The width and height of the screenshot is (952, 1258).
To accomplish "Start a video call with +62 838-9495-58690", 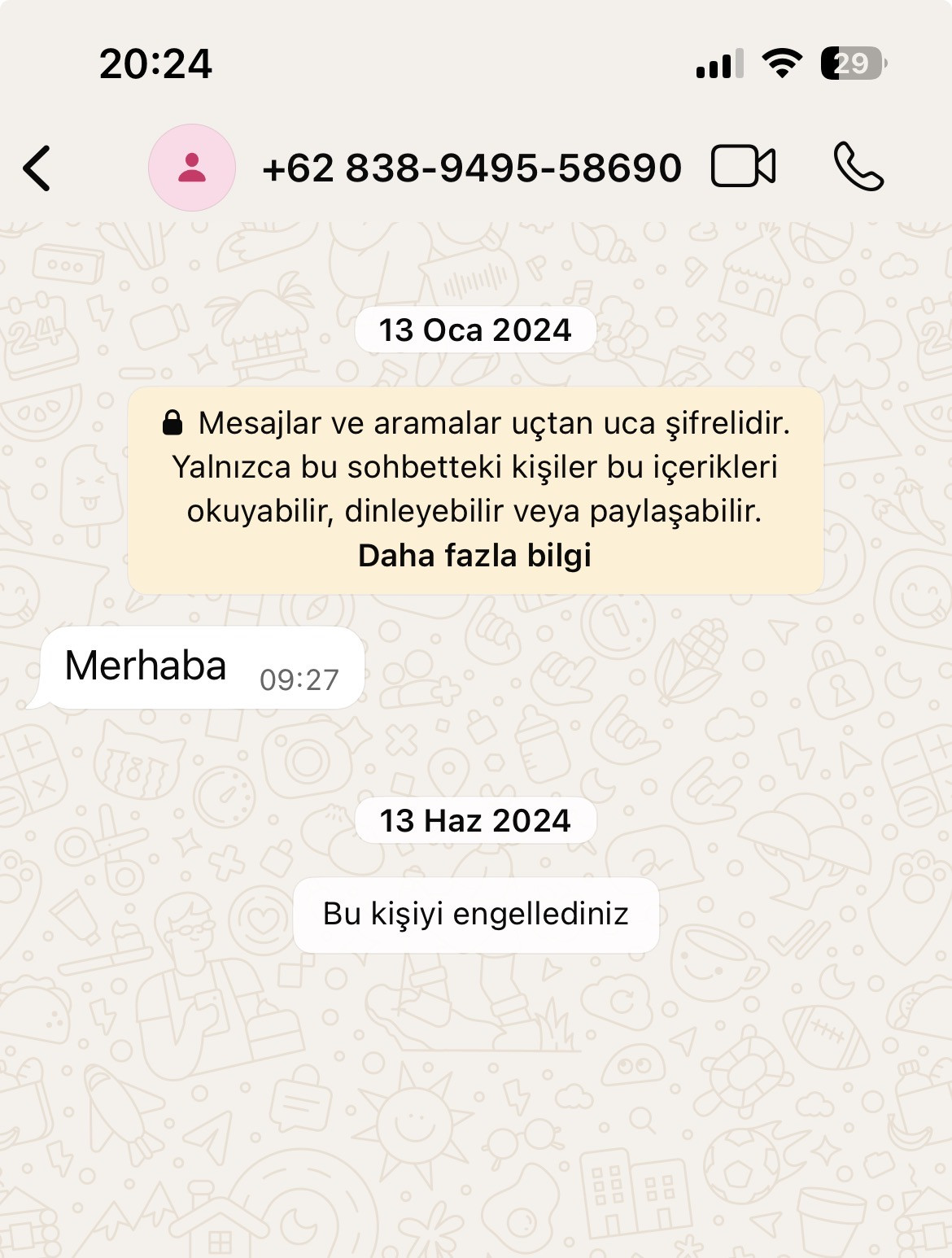I will coord(743,167).
